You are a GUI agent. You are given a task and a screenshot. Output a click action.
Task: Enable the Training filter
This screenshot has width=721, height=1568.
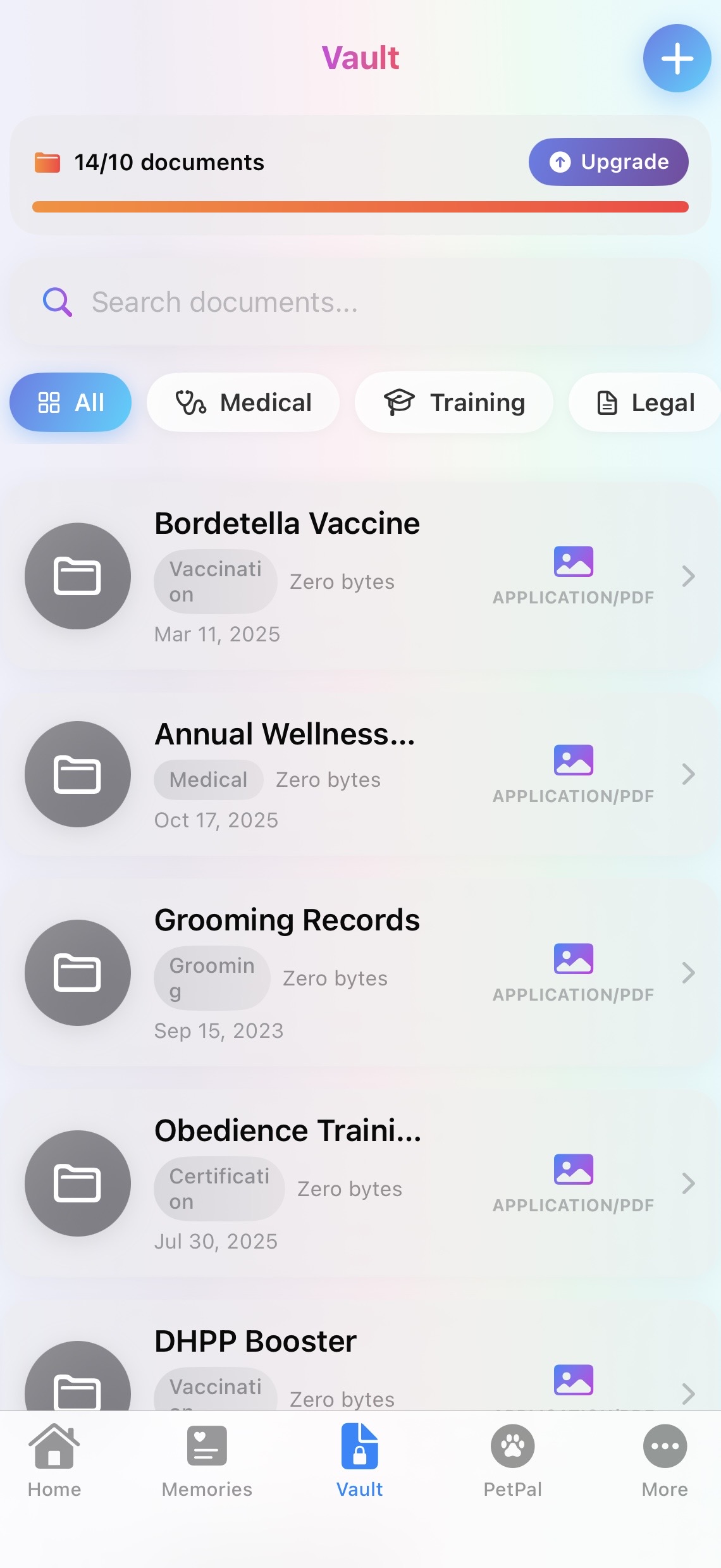[453, 402]
